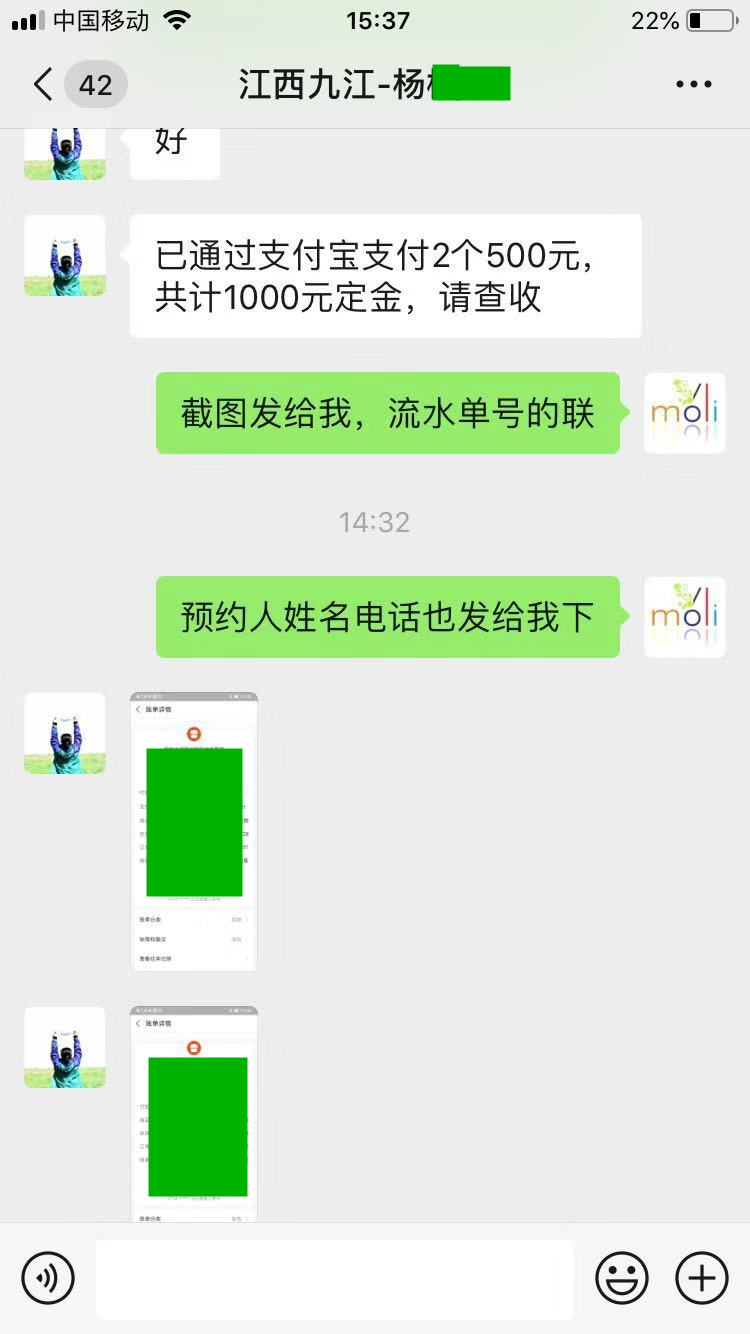The image size is (750, 1334).
Task: Tap the 14:32 timestamp label
Action: 375,521
